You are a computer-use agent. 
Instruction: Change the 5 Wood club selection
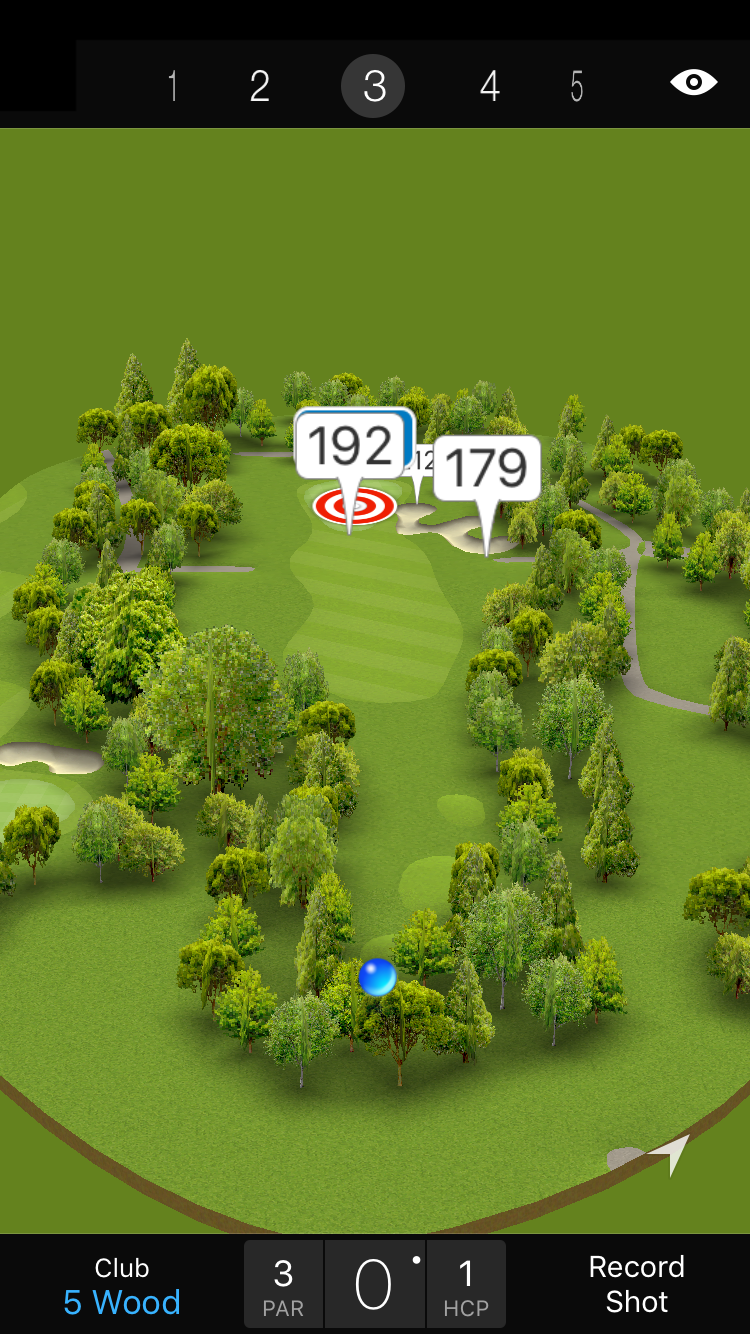pos(122,1286)
